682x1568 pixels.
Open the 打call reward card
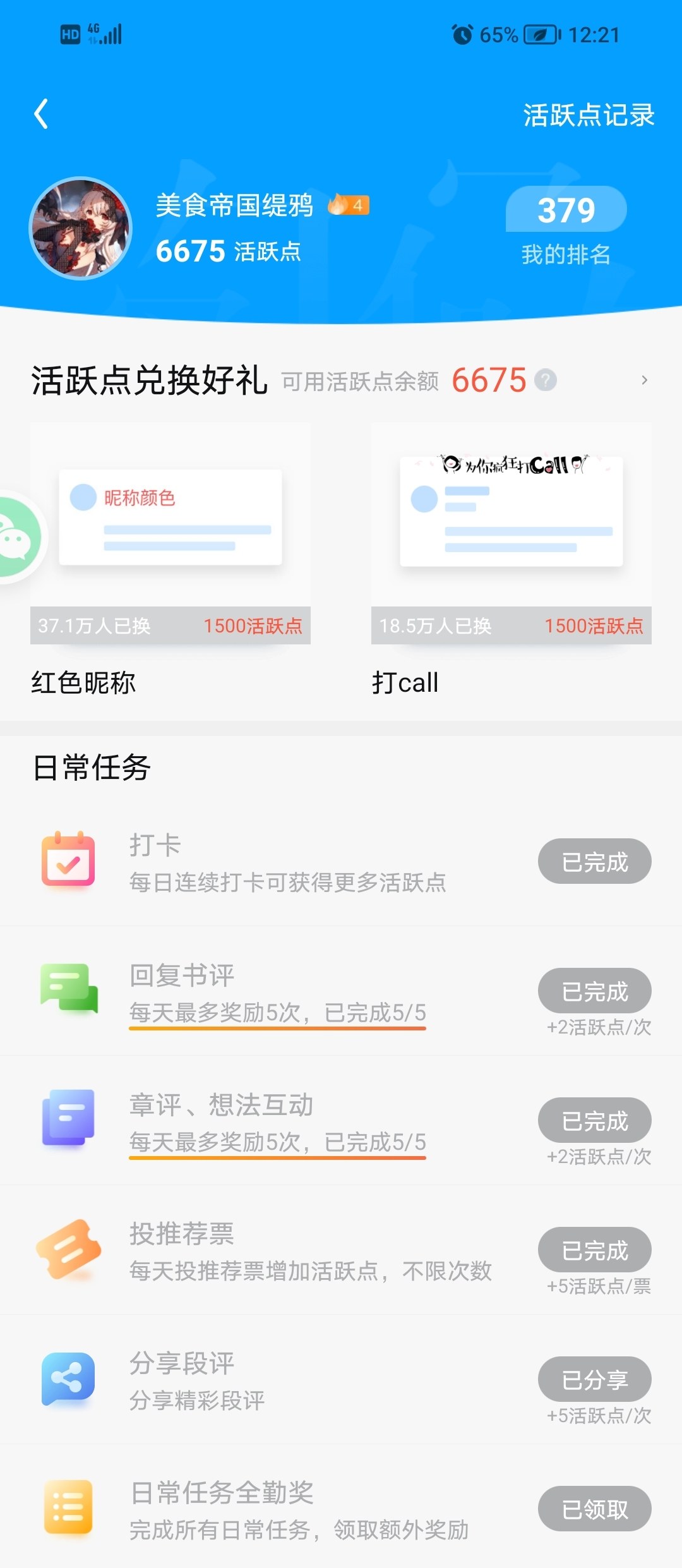pos(512,560)
